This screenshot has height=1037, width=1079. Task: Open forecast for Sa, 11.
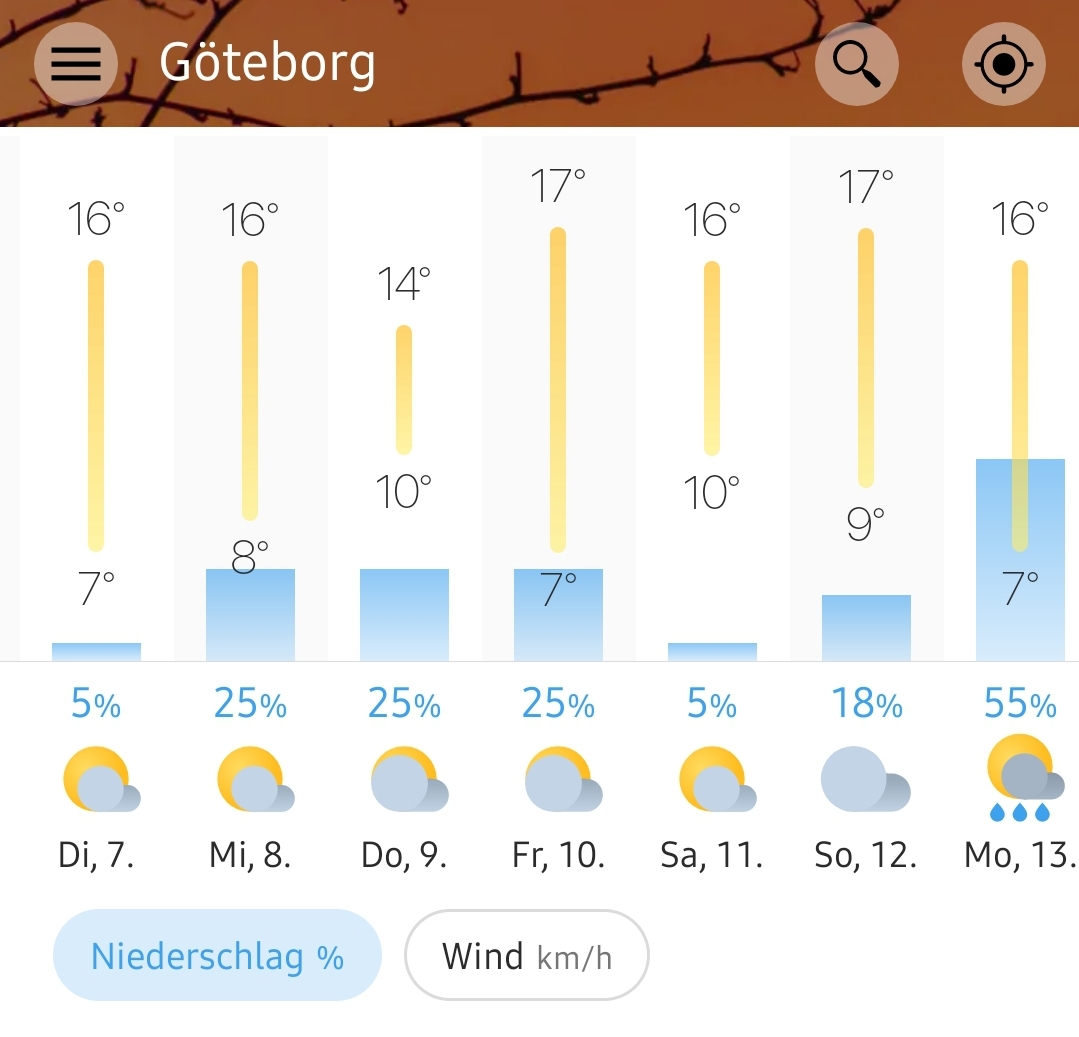tap(712, 856)
